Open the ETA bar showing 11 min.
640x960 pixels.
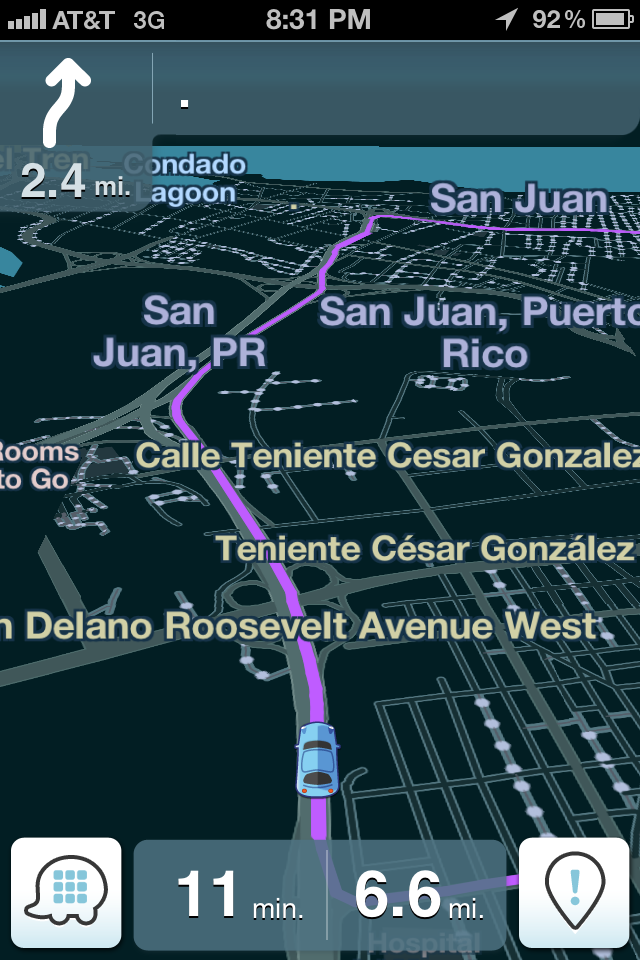point(319,894)
